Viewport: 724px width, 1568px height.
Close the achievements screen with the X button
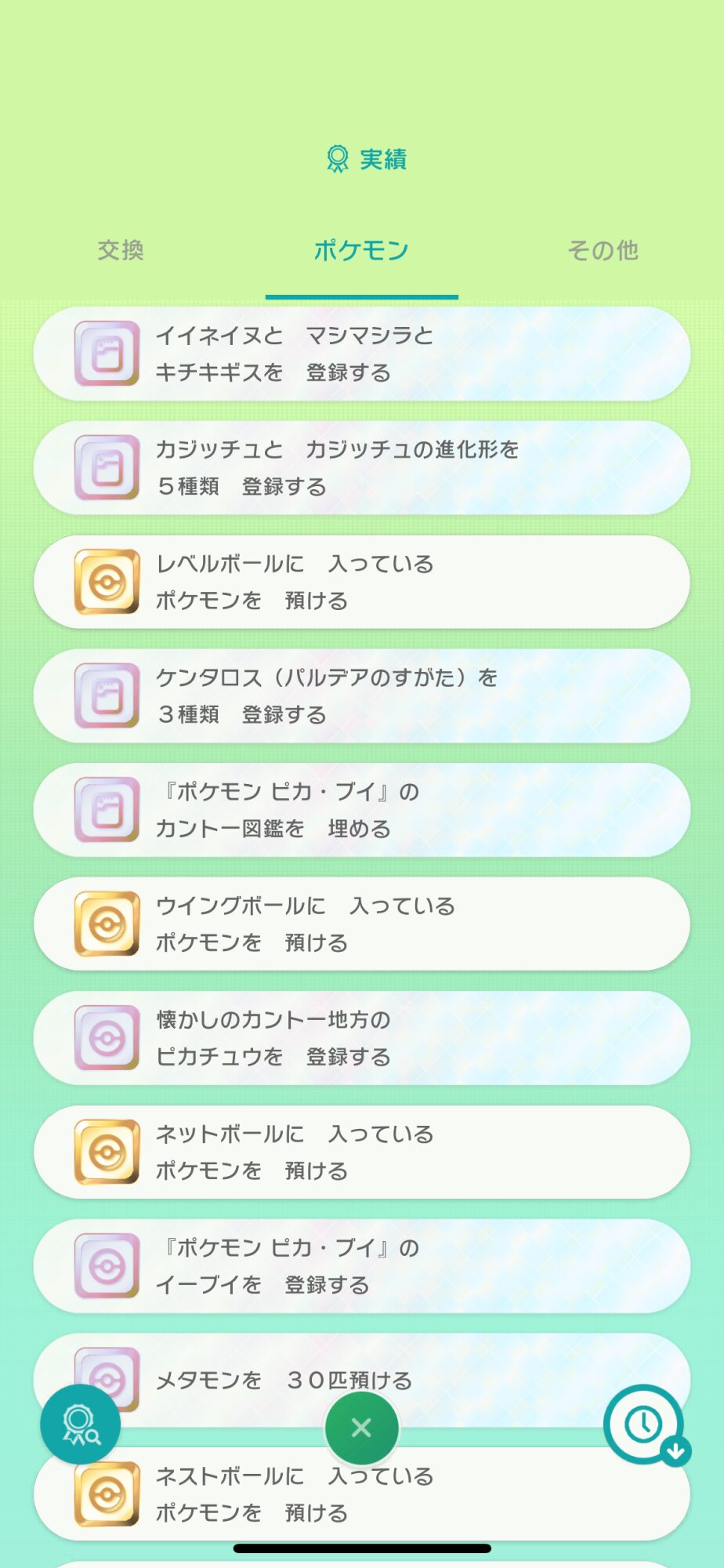tap(361, 1428)
